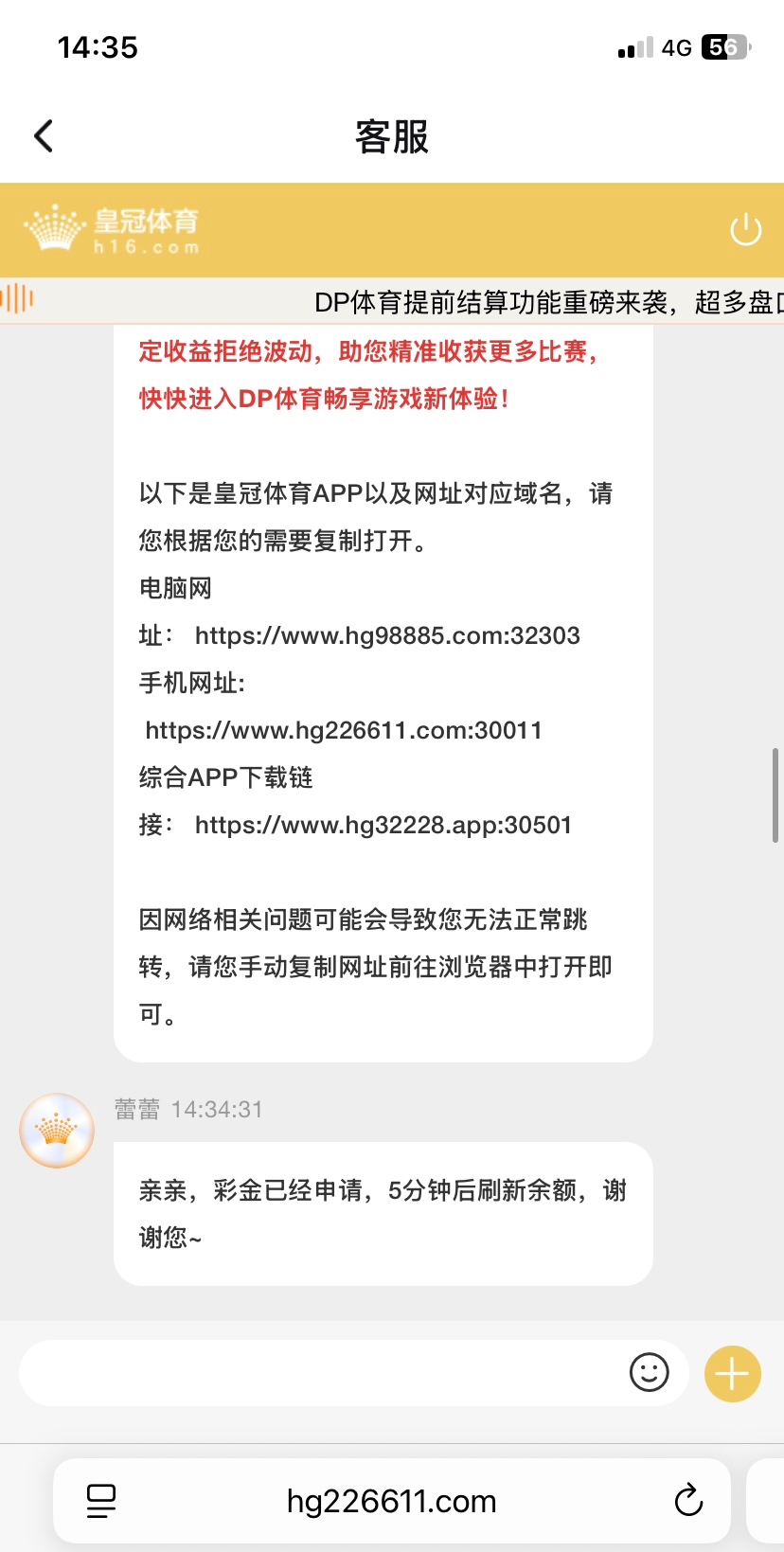Open the emoji picker
The width and height of the screenshot is (784, 1552).
649,1372
